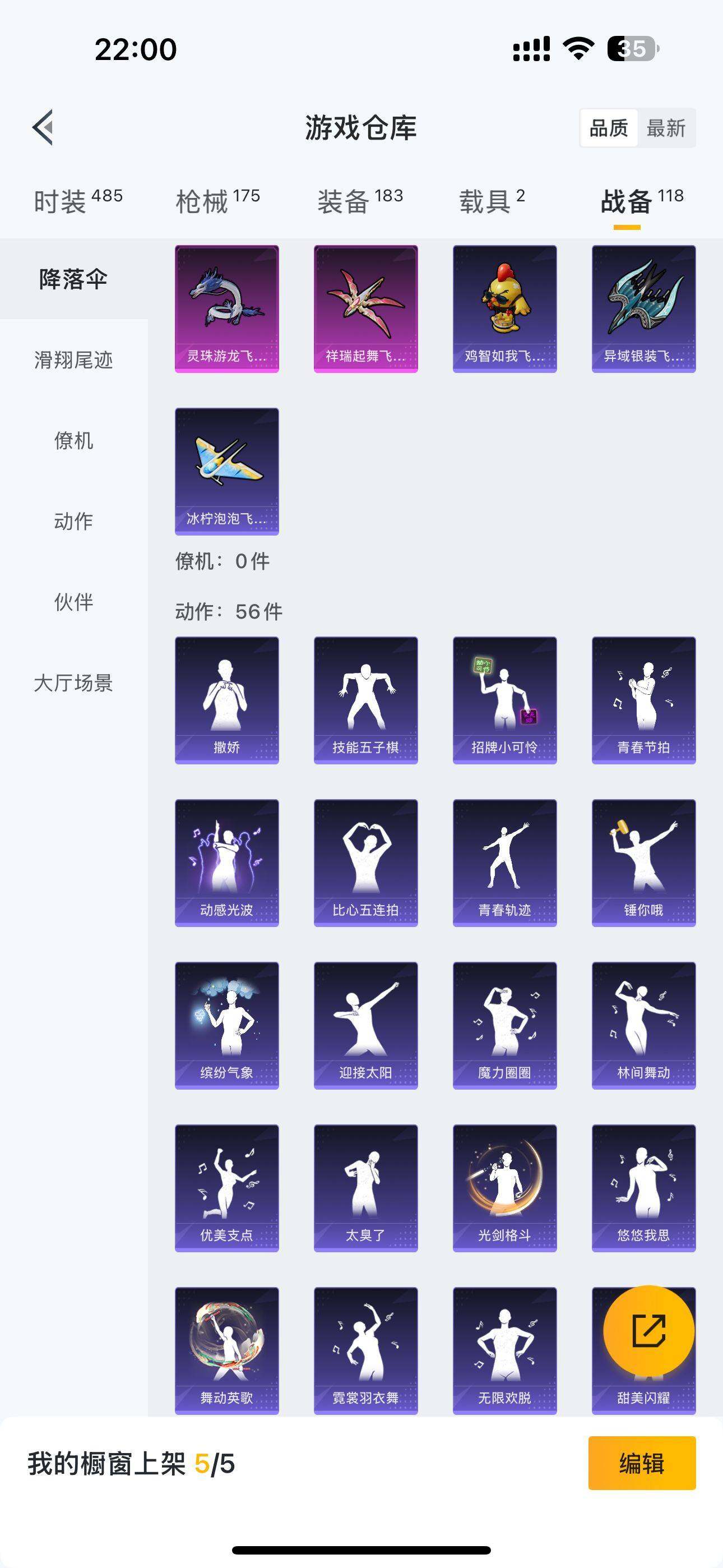The height and width of the screenshot is (1568, 723).
Task: Open the 灵珠游龙 parachute item
Action: pyautogui.click(x=227, y=308)
